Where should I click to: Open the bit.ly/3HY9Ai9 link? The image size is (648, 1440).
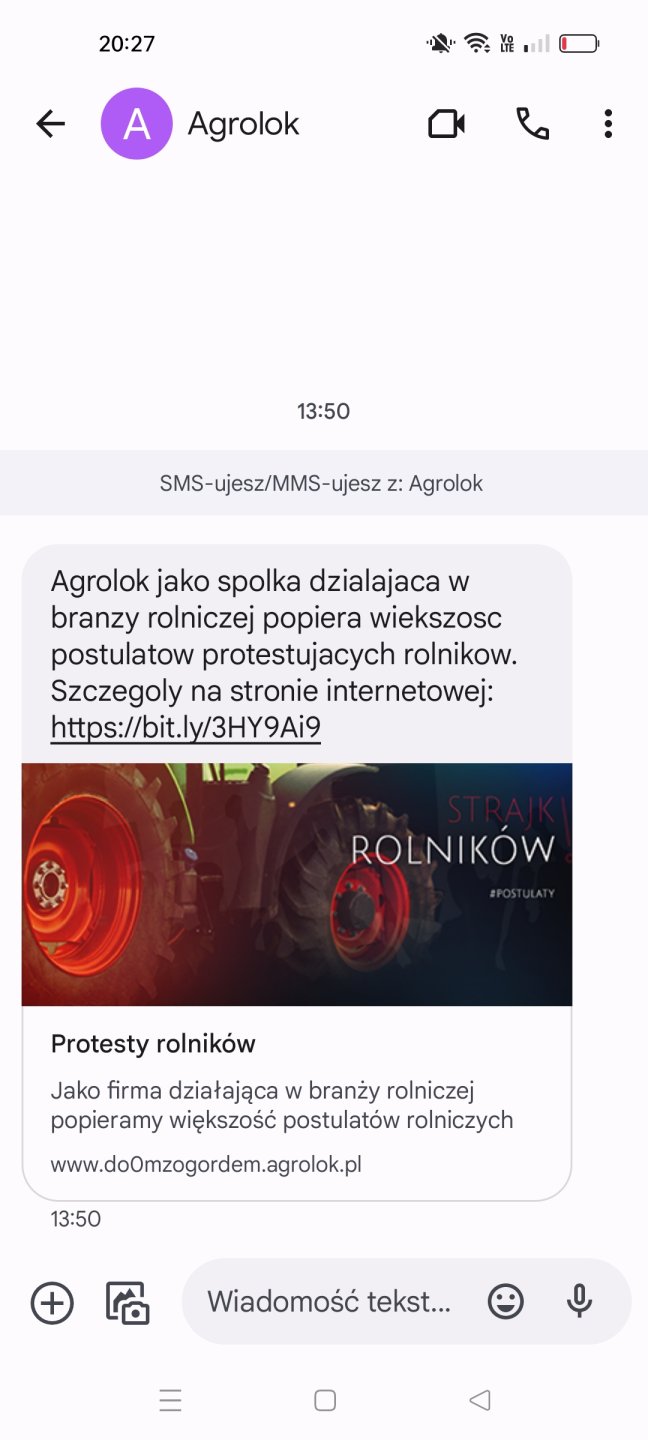[x=186, y=727]
